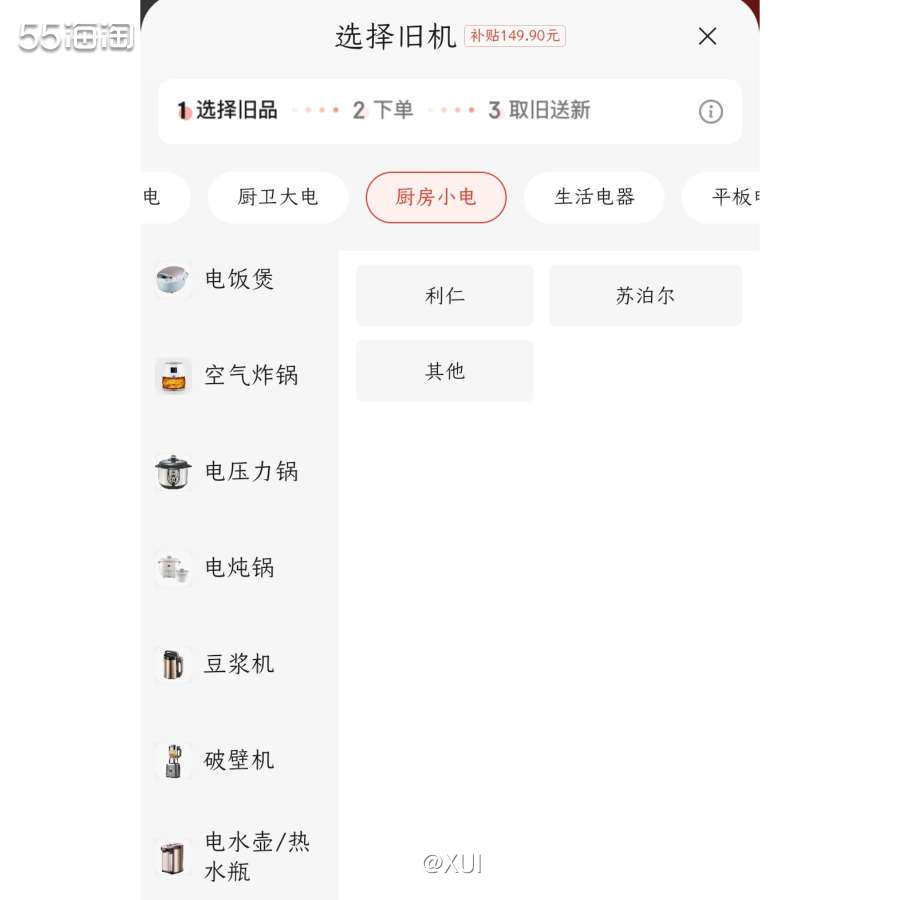Choose 电水壶/热水瓶 from the list
900x900 pixels.
(x=255, y=856)
